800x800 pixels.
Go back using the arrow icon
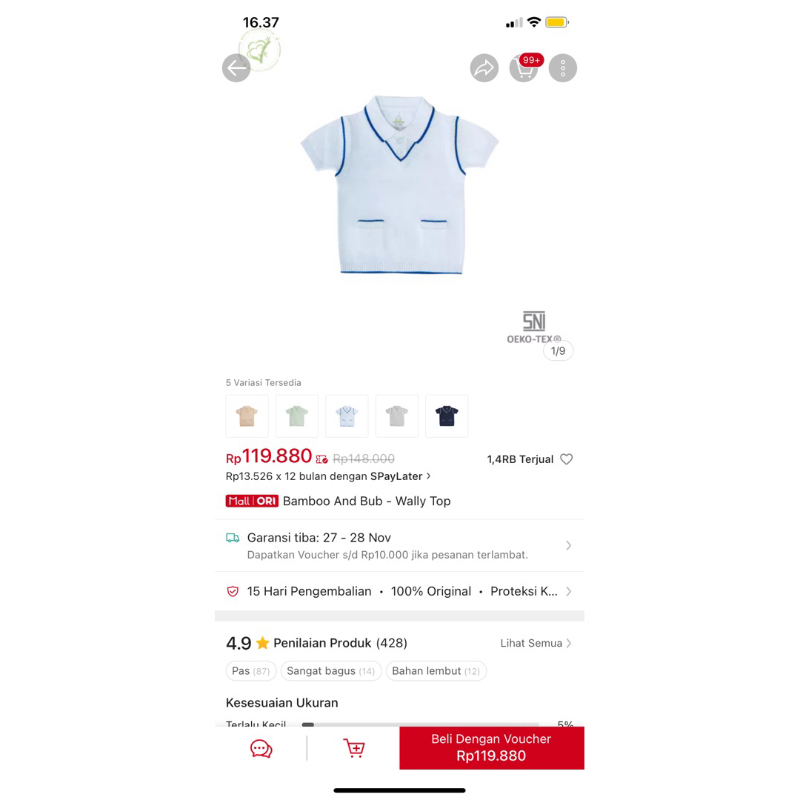coord(236,68)
